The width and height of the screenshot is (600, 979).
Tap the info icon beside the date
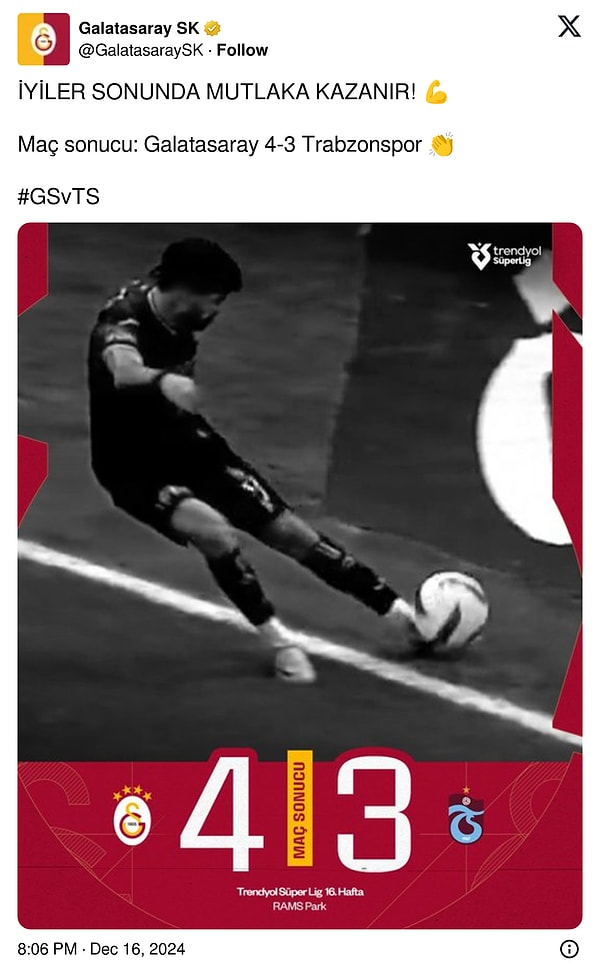(568, 949)
